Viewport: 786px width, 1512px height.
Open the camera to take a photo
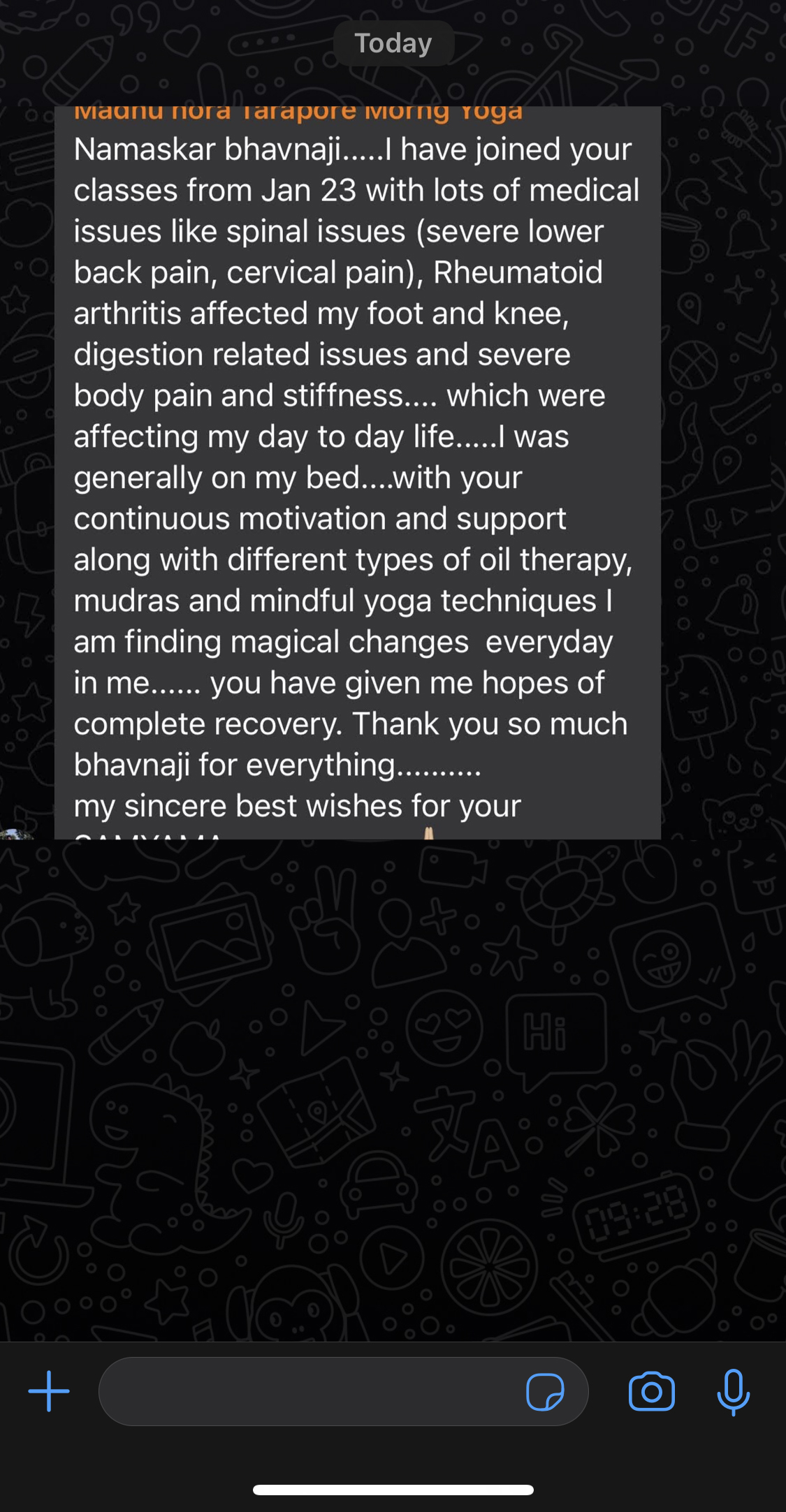click(x=651, y=1392)
